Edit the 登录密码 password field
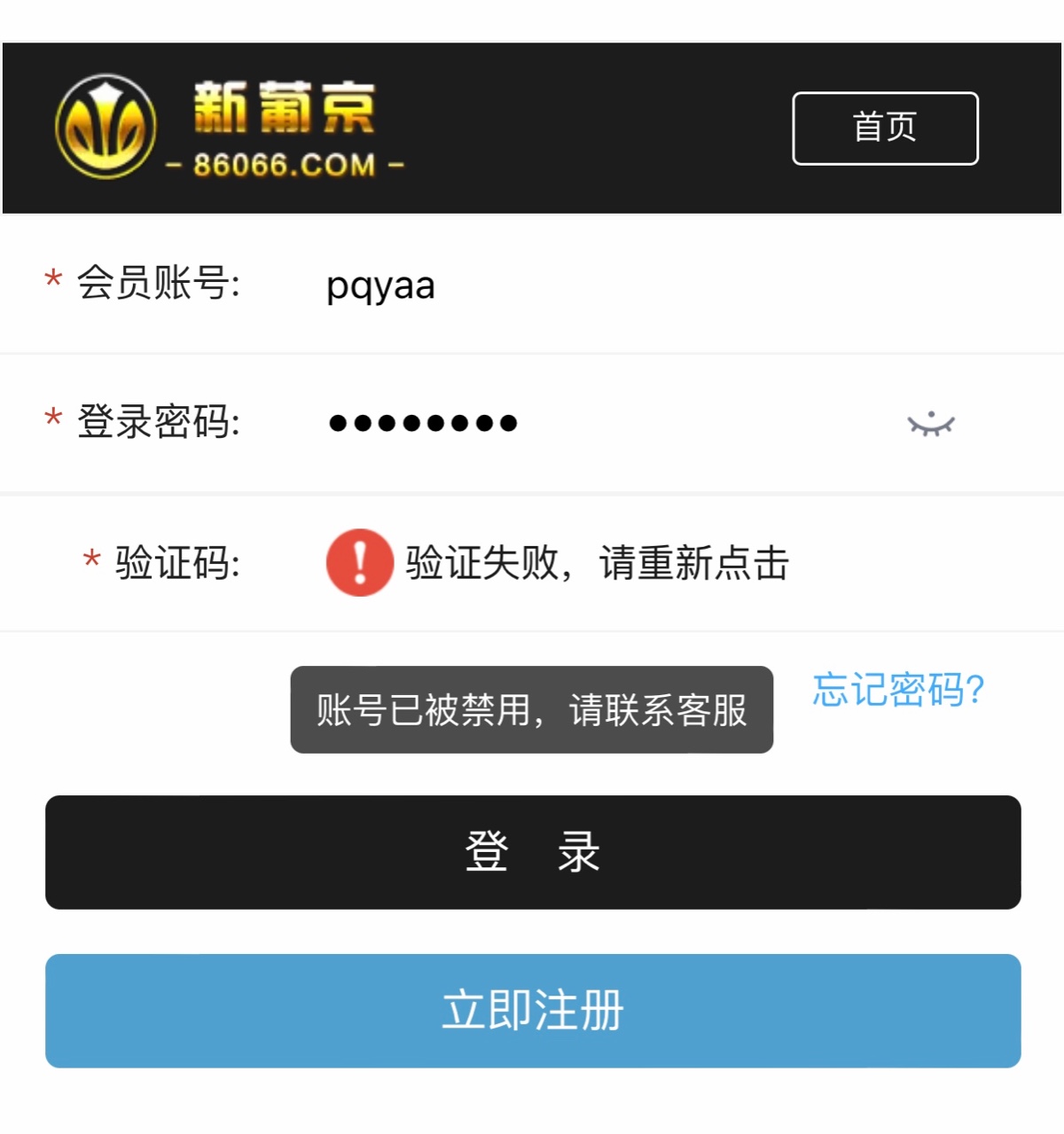Viewport: 1064px width, 1134px height. point(567,423)
